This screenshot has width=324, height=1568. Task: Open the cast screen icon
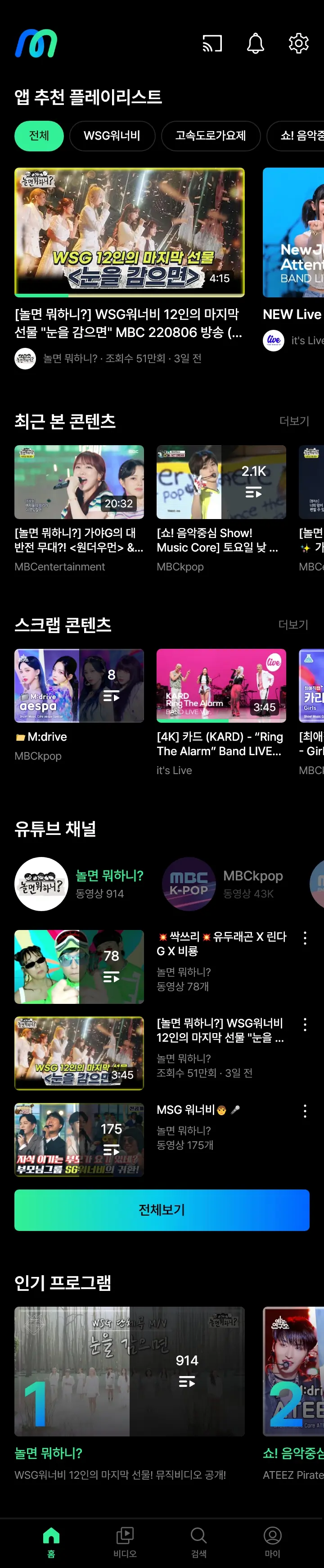click(212, 43)
